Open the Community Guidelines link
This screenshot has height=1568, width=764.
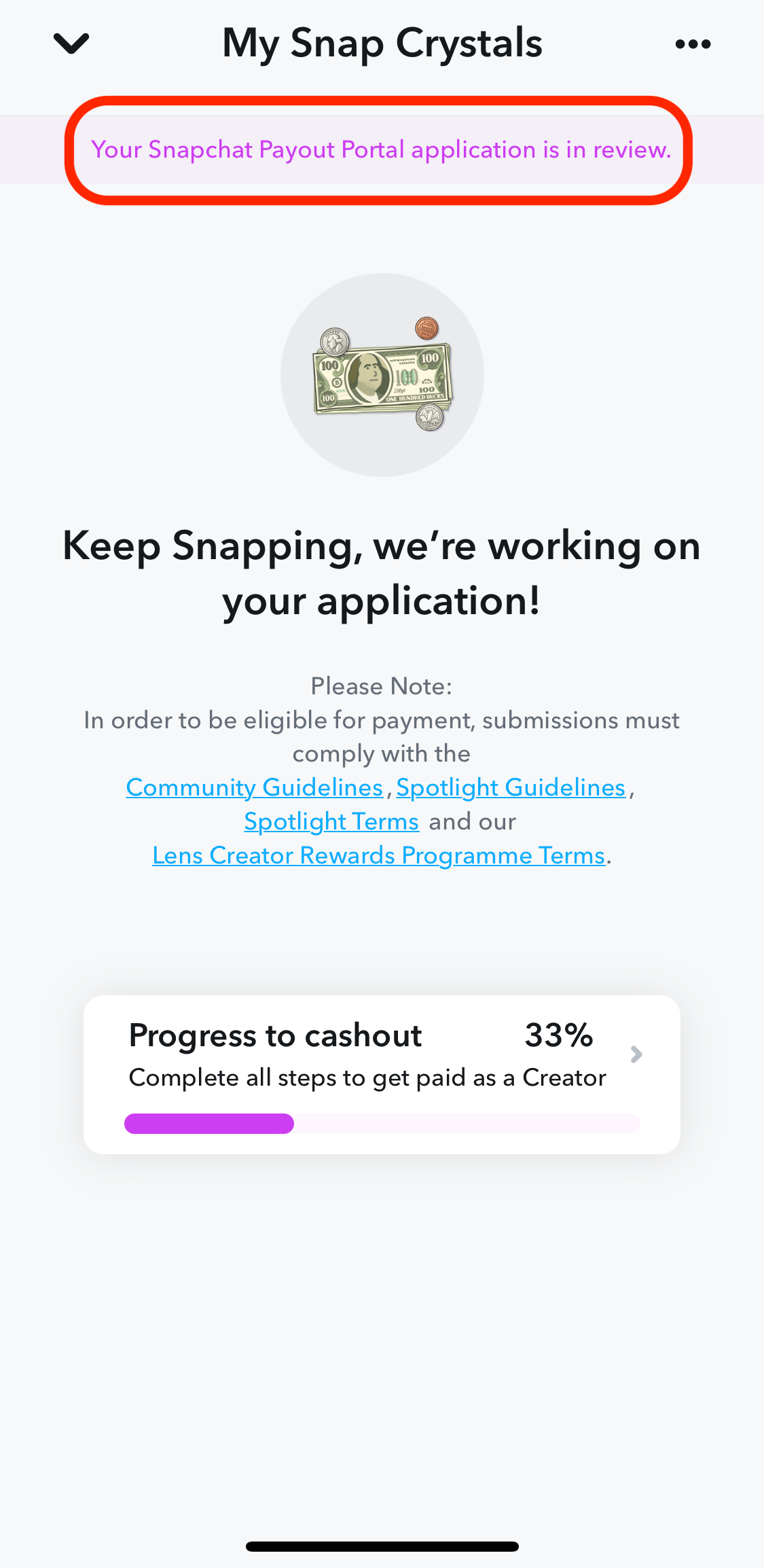tap(254, 787)
